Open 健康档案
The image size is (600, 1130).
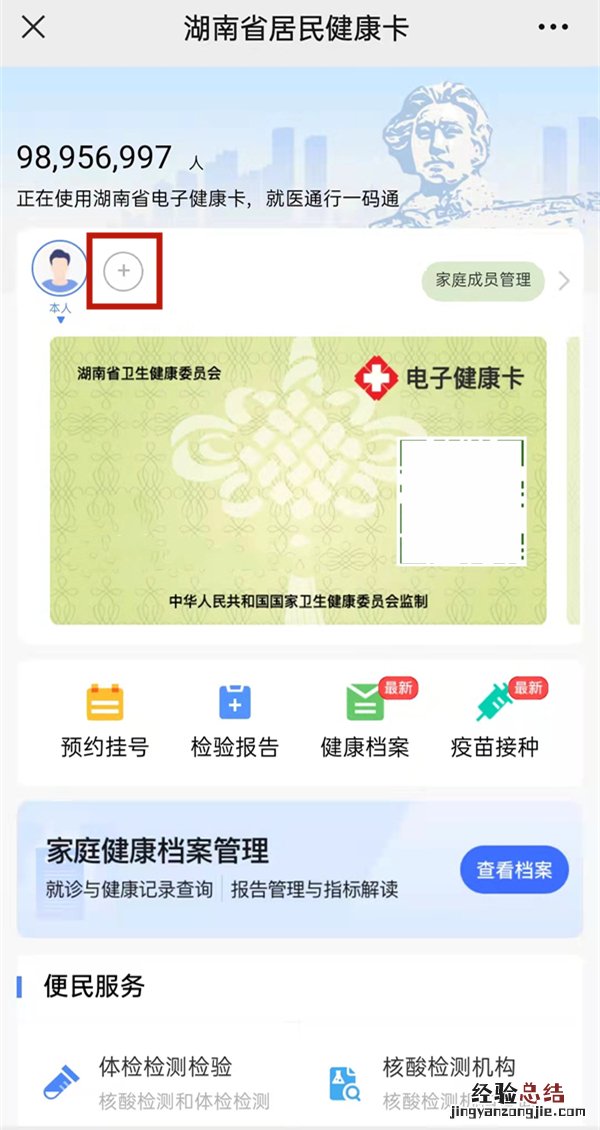pos(365,718)
